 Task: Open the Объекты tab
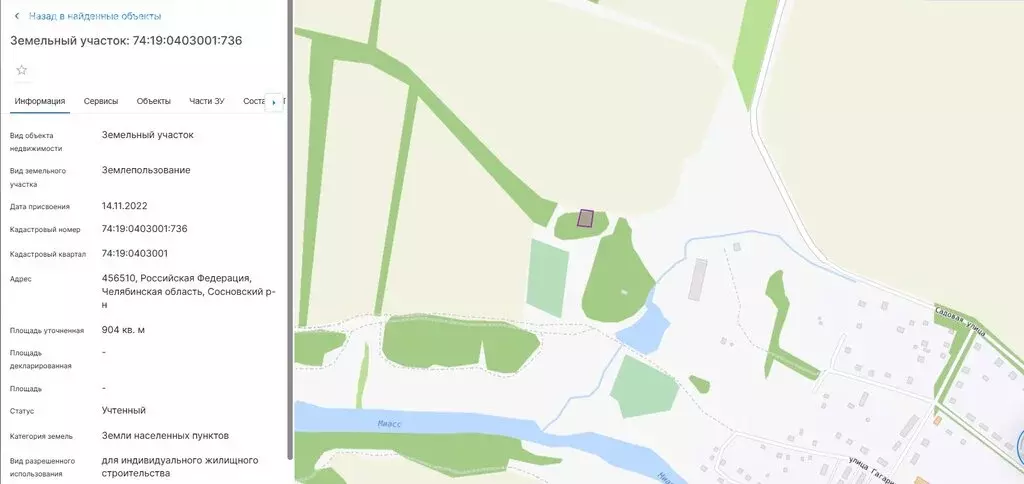coord(153,101)
